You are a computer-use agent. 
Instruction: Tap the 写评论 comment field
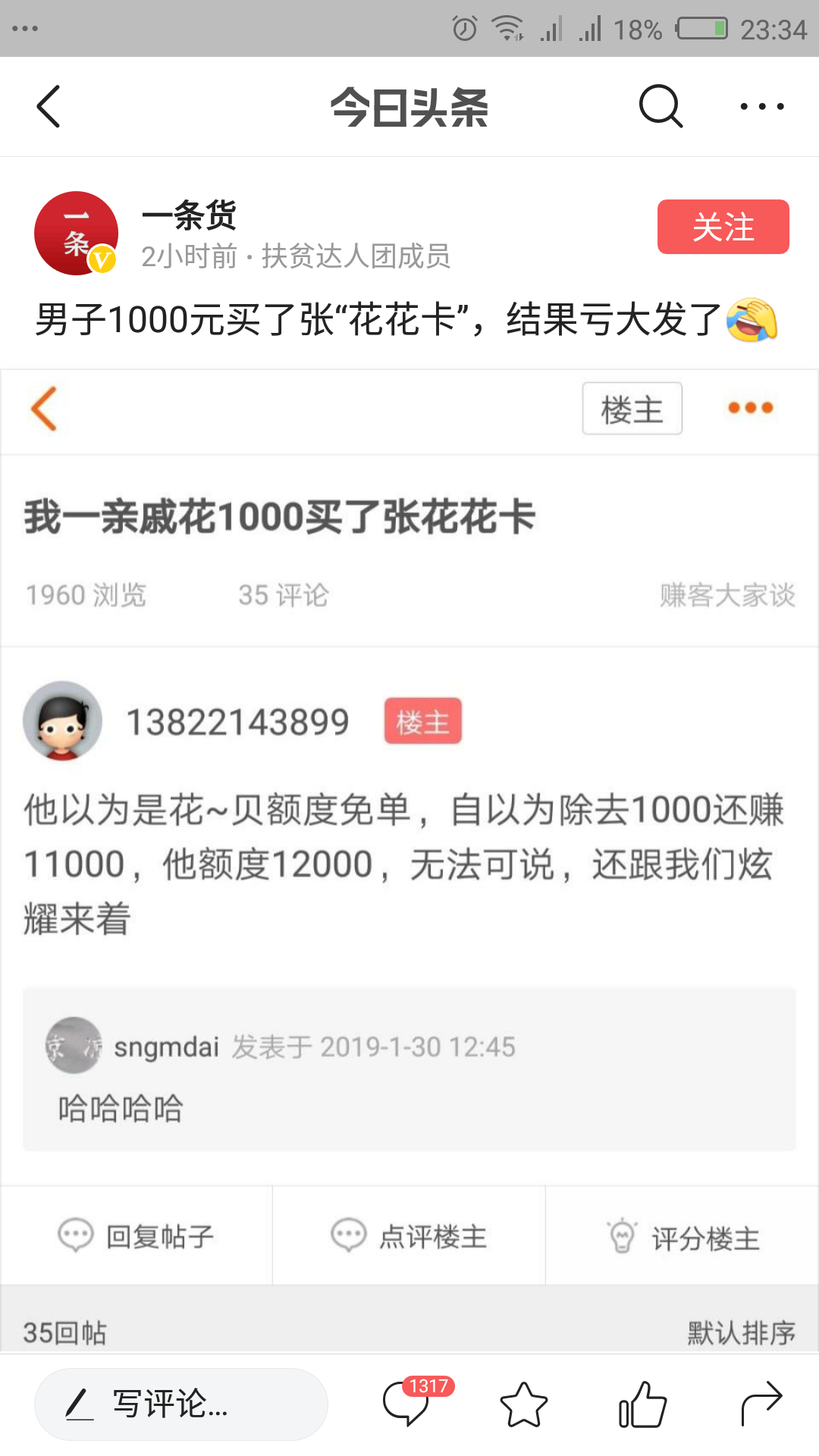[x=182, y=1404]
